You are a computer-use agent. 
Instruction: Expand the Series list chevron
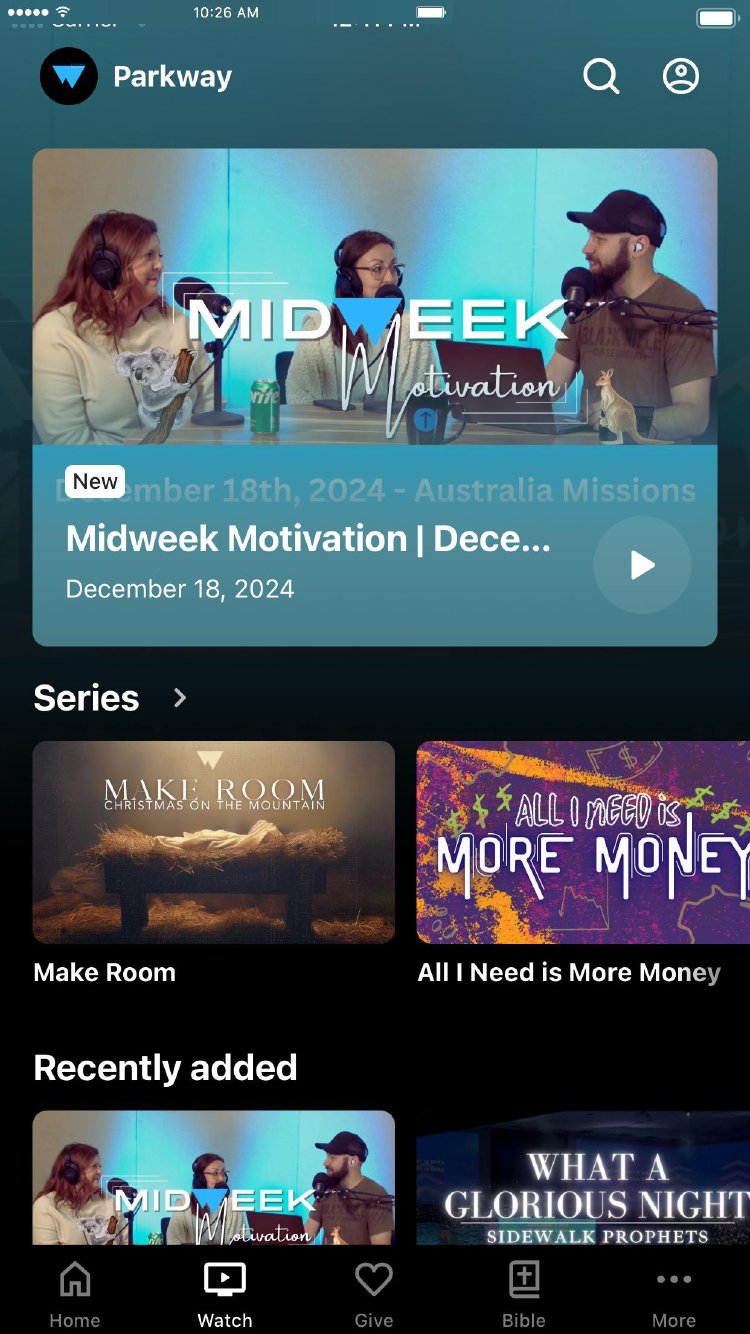(180, 698)
